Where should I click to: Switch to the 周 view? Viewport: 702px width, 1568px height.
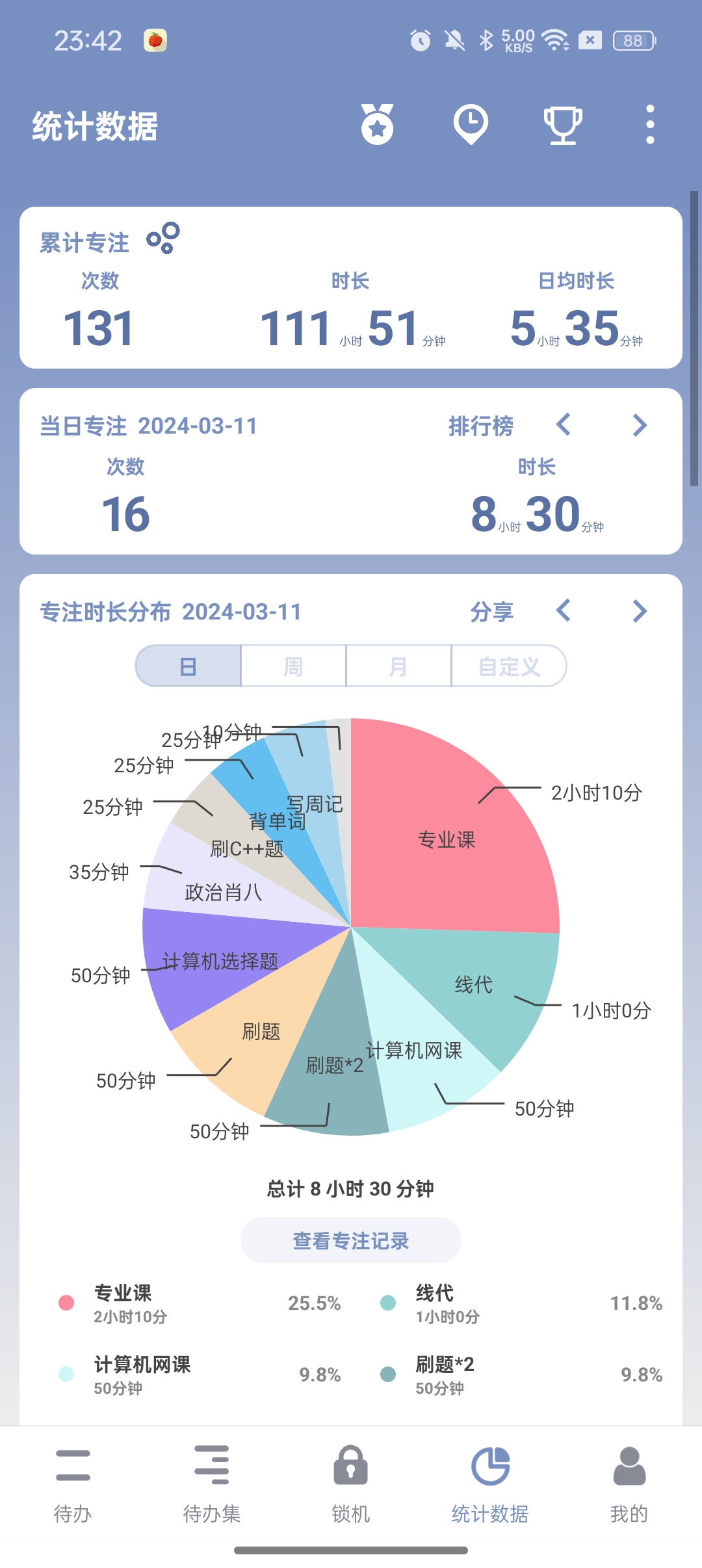pos(293,666)
